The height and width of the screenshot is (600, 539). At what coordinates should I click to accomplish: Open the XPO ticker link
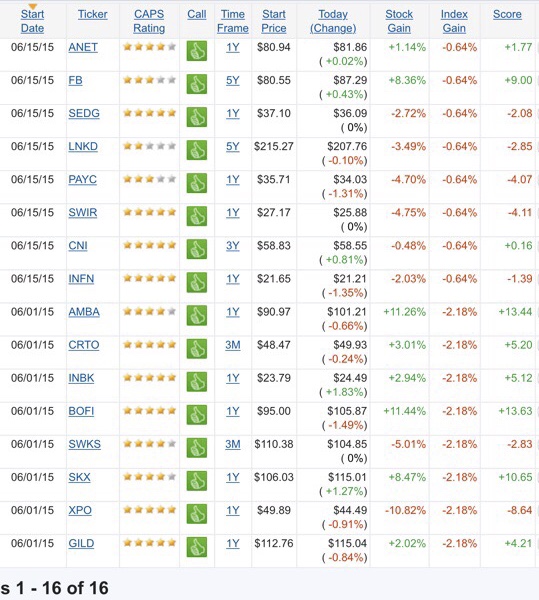pyautogui.click(x=80, y=510)
